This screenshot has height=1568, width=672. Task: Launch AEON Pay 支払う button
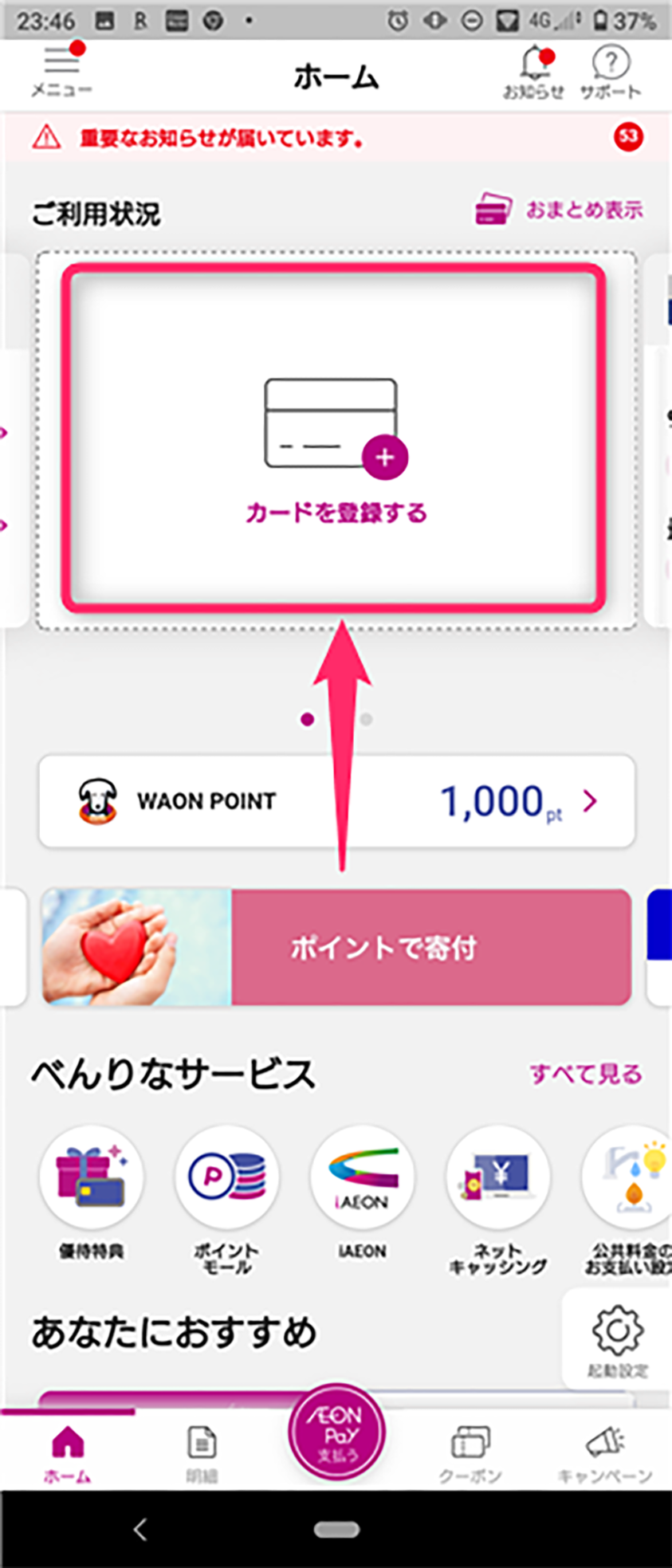coord(336,1432)
